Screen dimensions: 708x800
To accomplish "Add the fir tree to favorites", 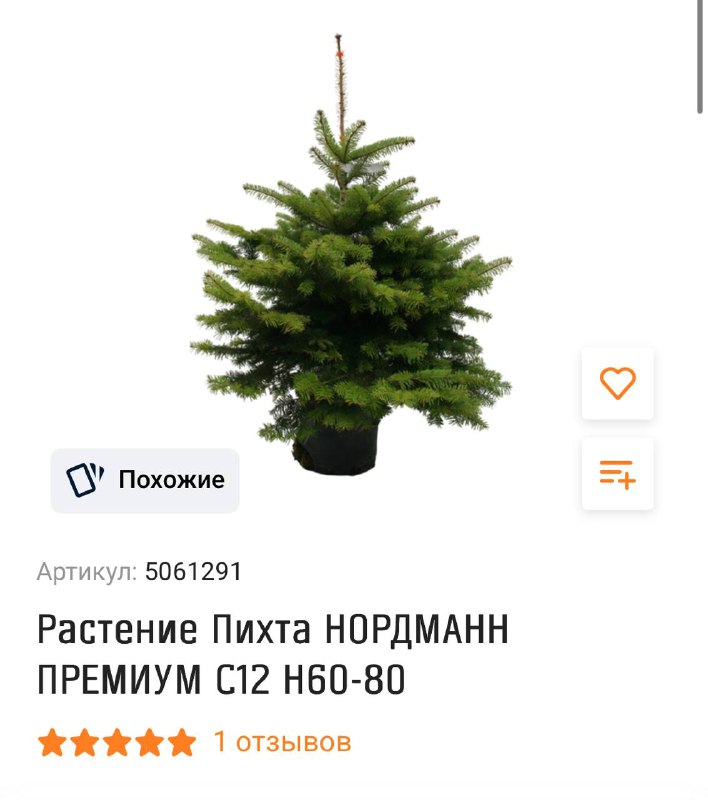I will pos(617,383).
